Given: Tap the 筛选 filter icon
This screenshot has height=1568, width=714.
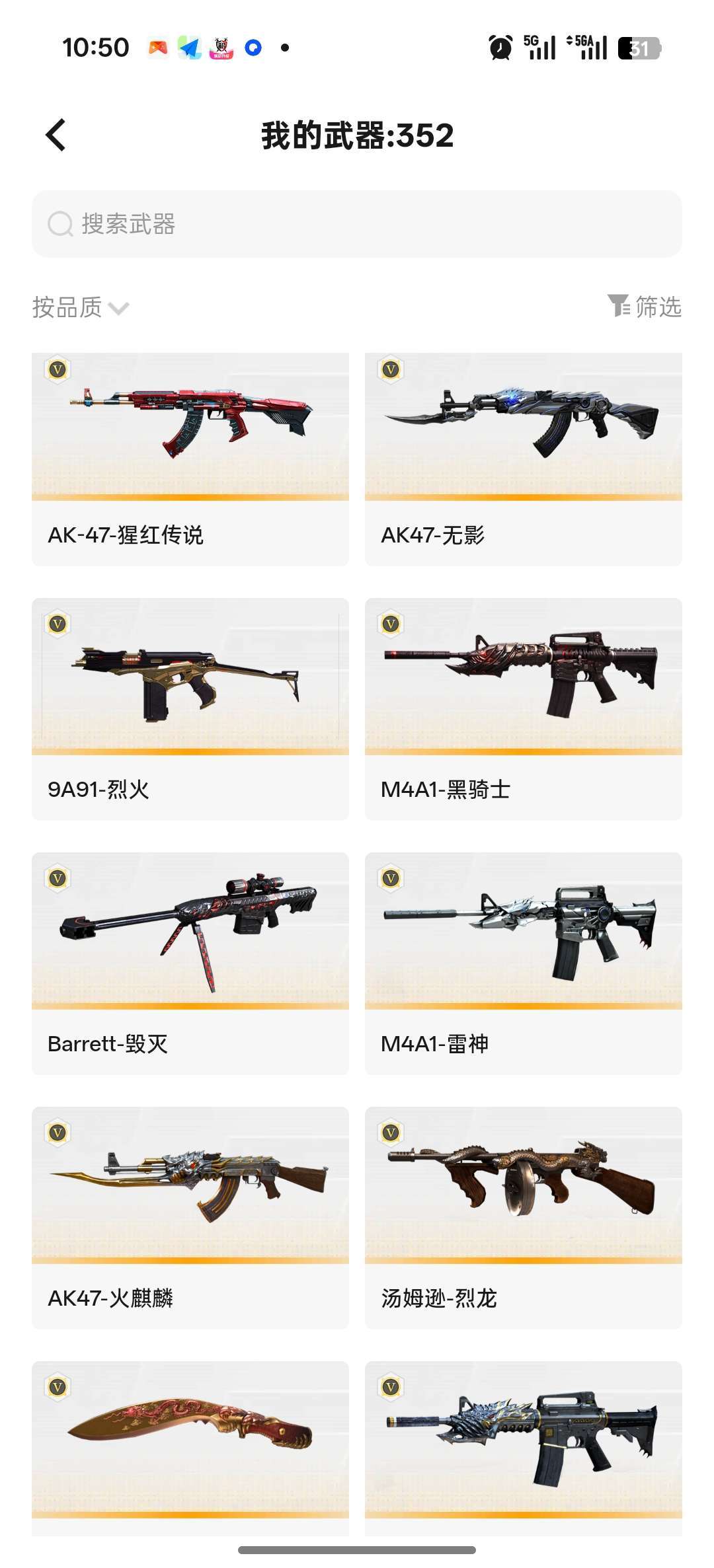Looking at the screenshot, I should 645,307.
